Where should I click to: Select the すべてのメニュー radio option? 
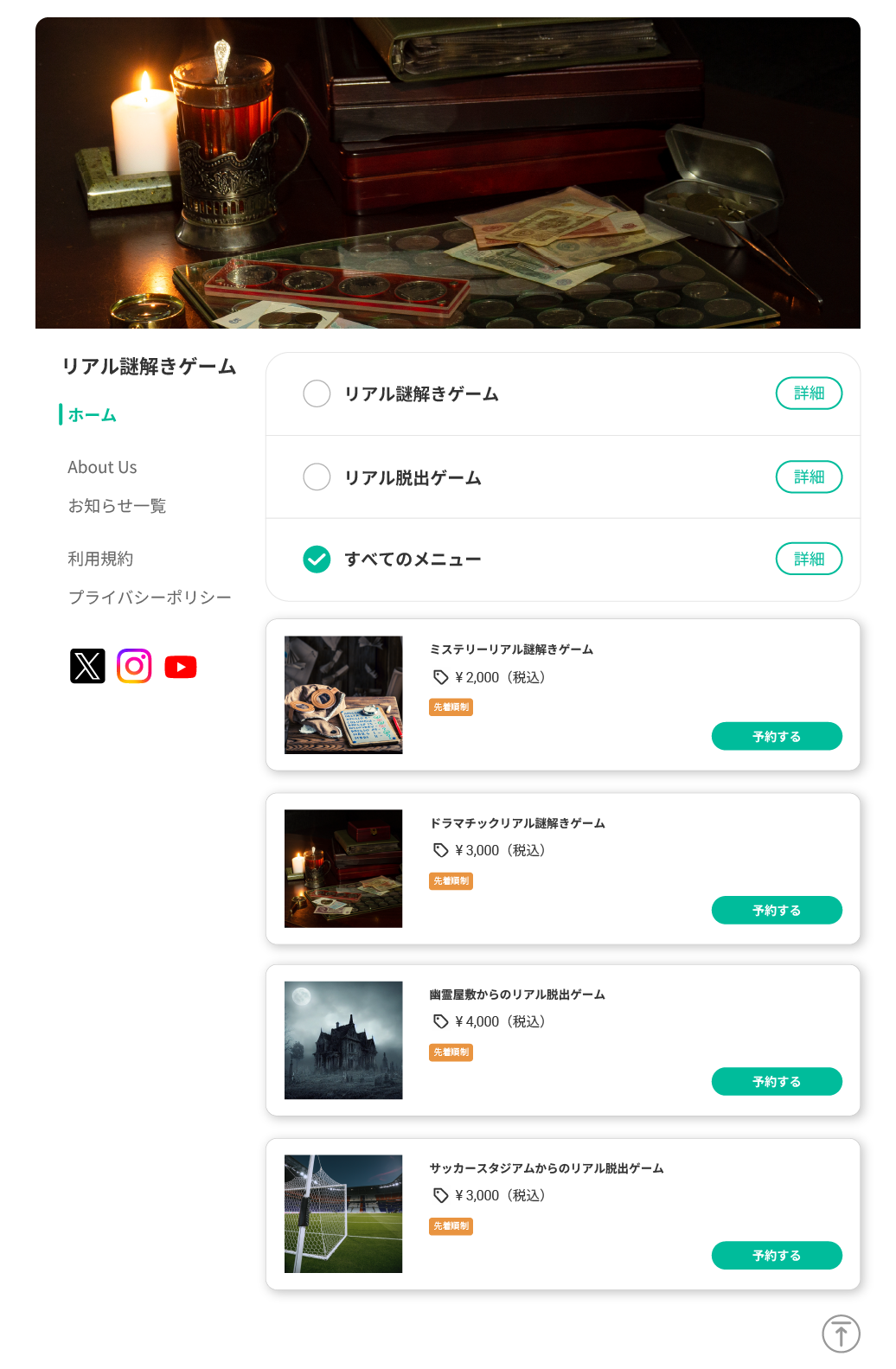click(x=317, y=560)
